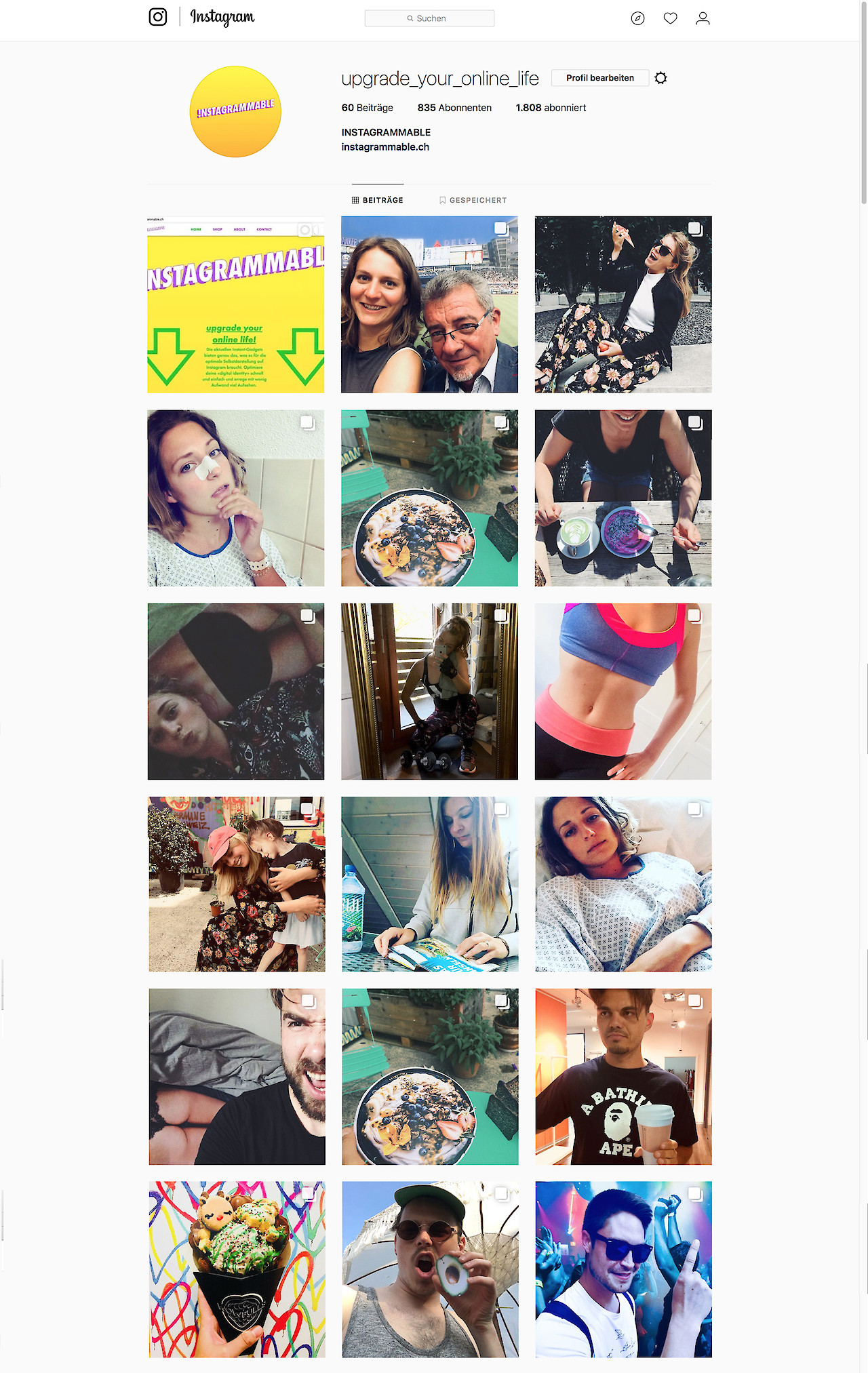
Task: Switch to the Gespeichert tab
Action: (473, 200)
